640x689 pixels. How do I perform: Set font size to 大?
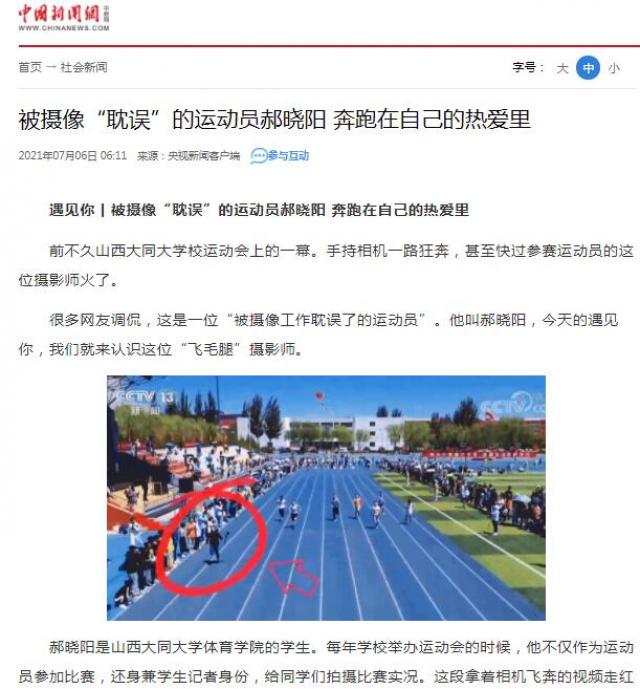(x=562, y=68)
